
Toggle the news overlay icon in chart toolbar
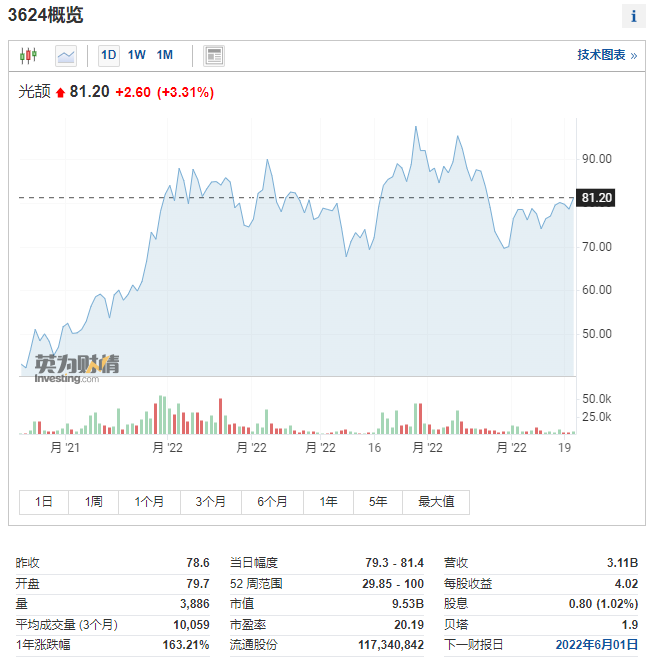(214, 55)
